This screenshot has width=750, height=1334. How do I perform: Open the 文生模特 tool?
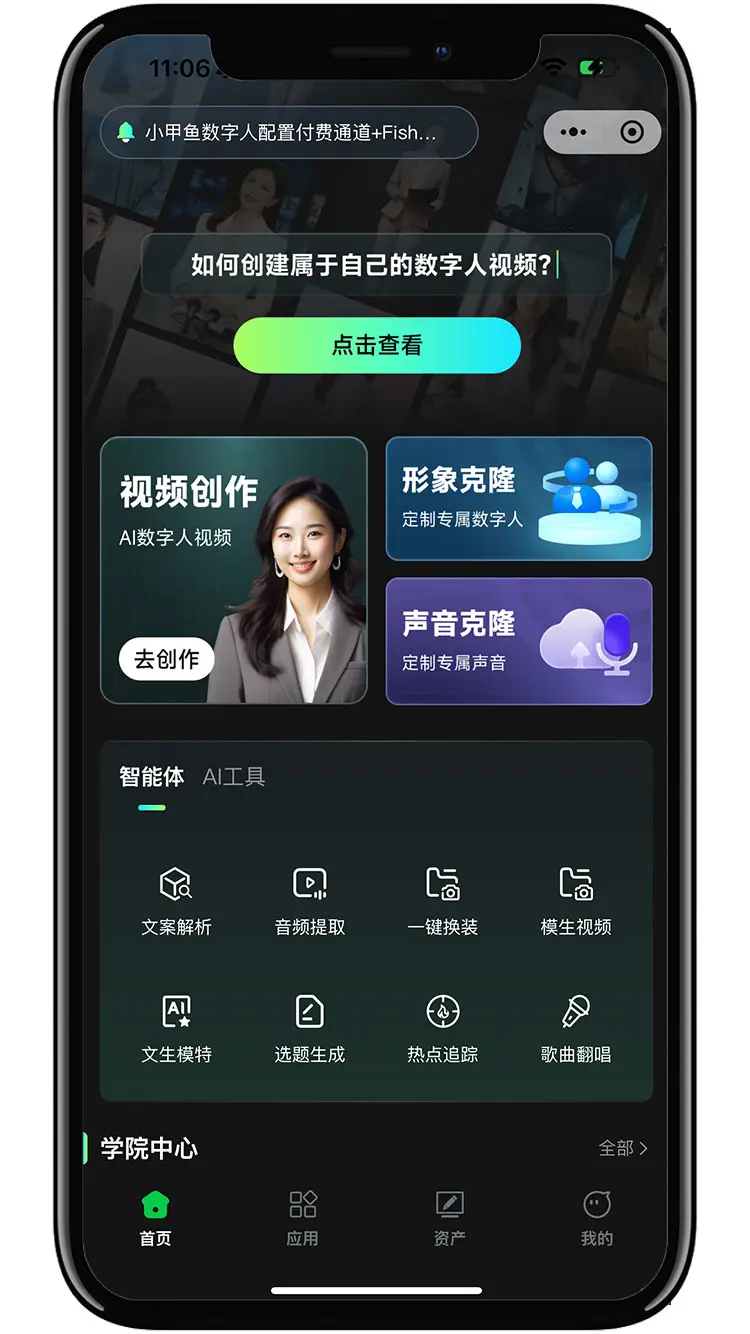(x=176, y=1027)
